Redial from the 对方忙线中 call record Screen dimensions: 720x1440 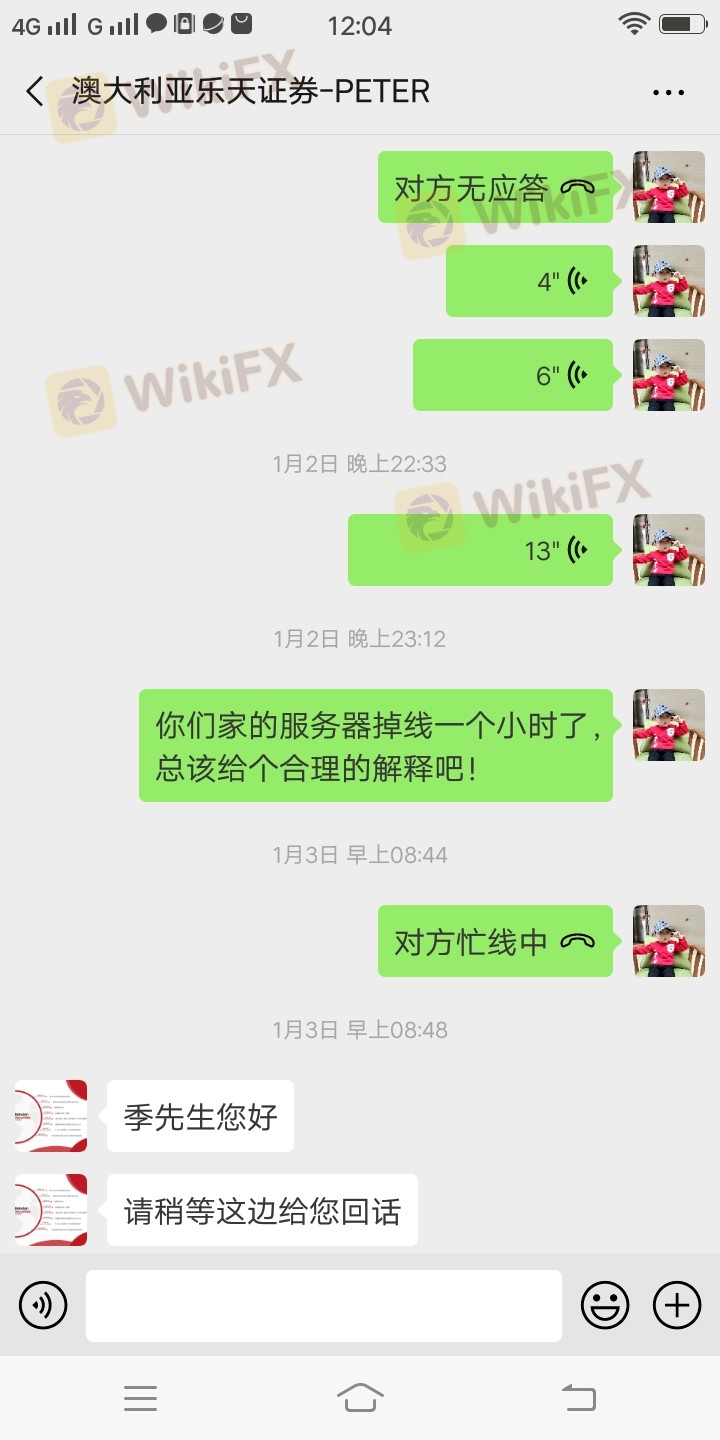click(495, 941)
